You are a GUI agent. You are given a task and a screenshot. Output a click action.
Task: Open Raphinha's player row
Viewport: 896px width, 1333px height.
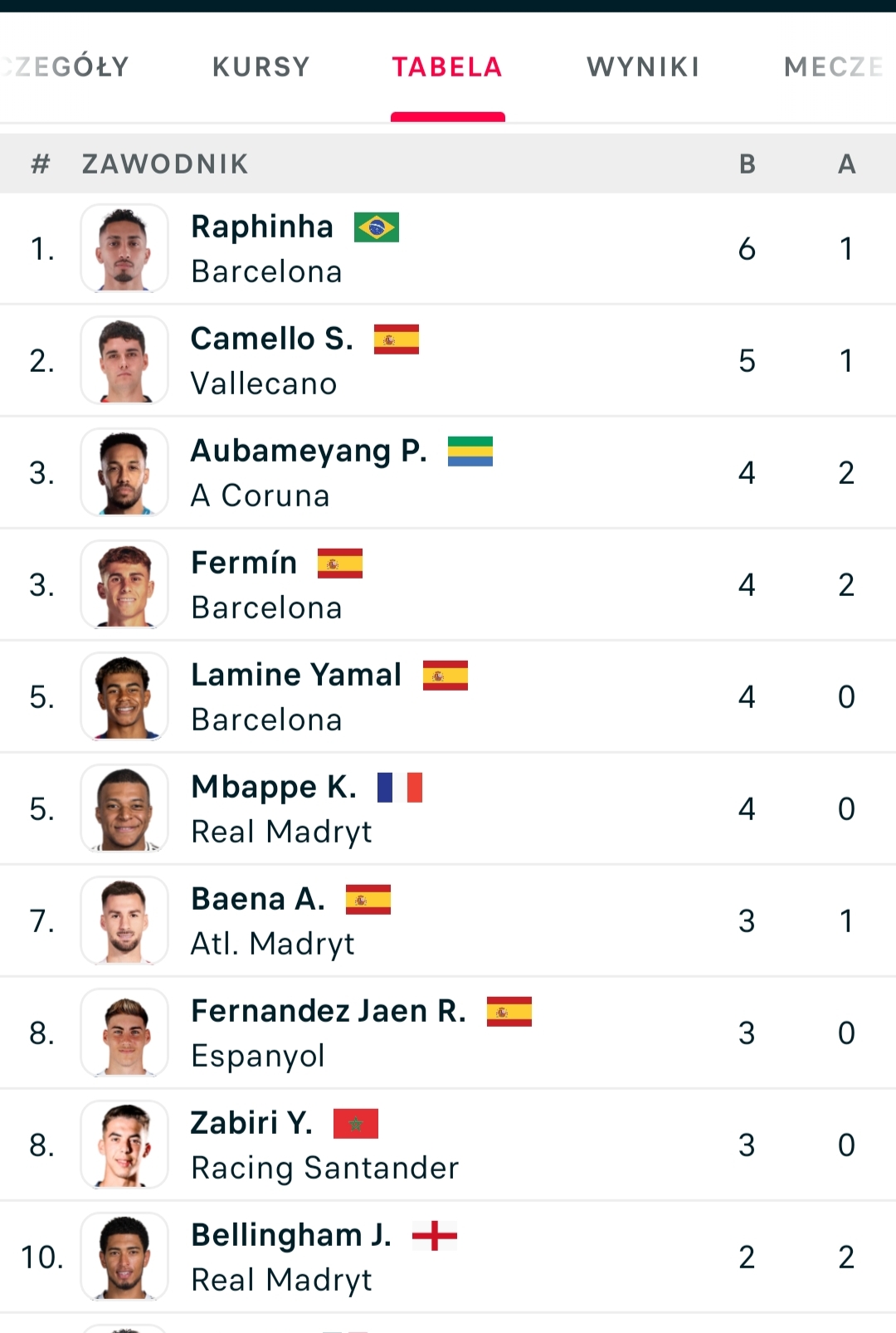click(448, 248)
